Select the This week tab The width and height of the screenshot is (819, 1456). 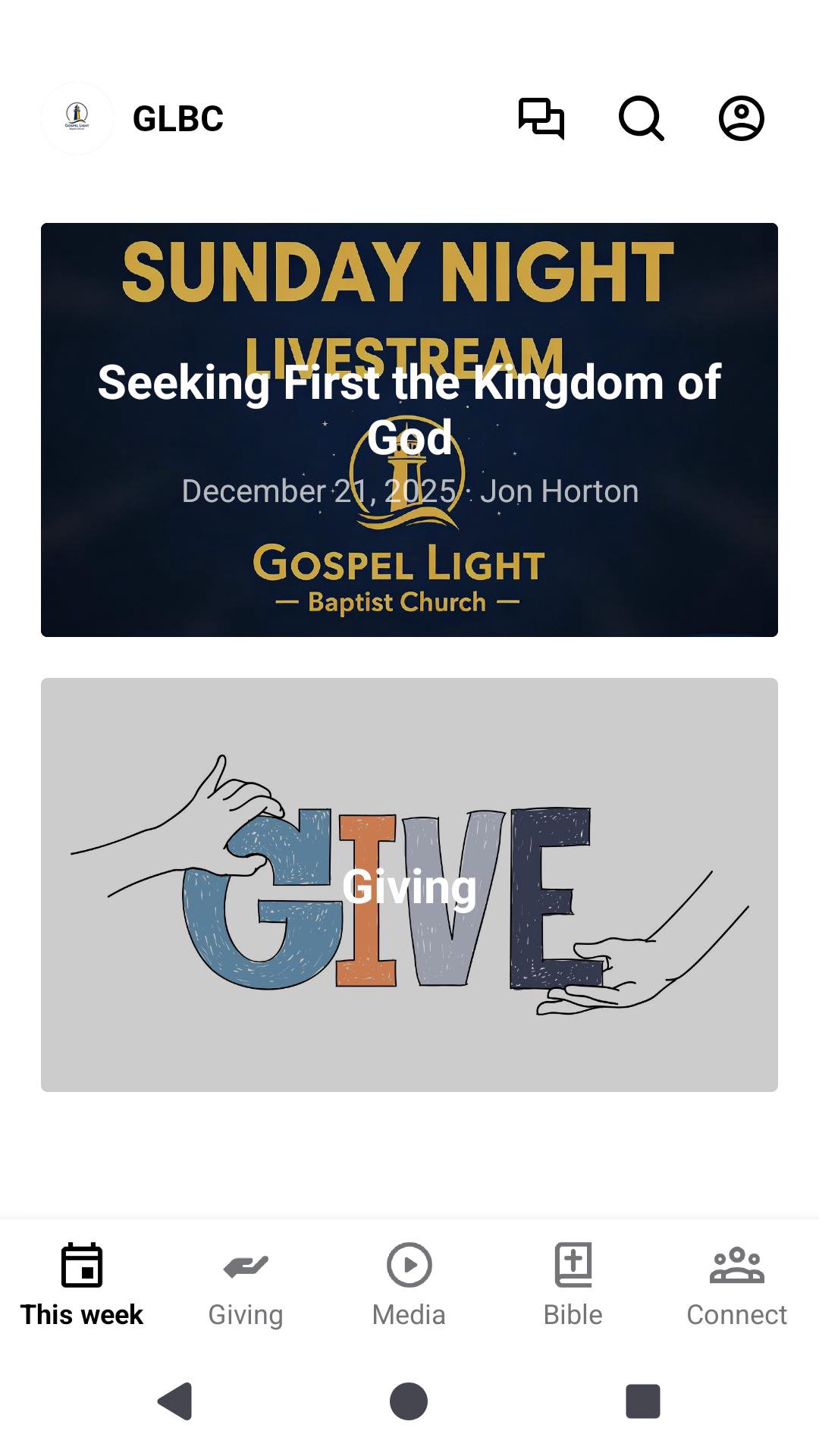point(82,1285)
